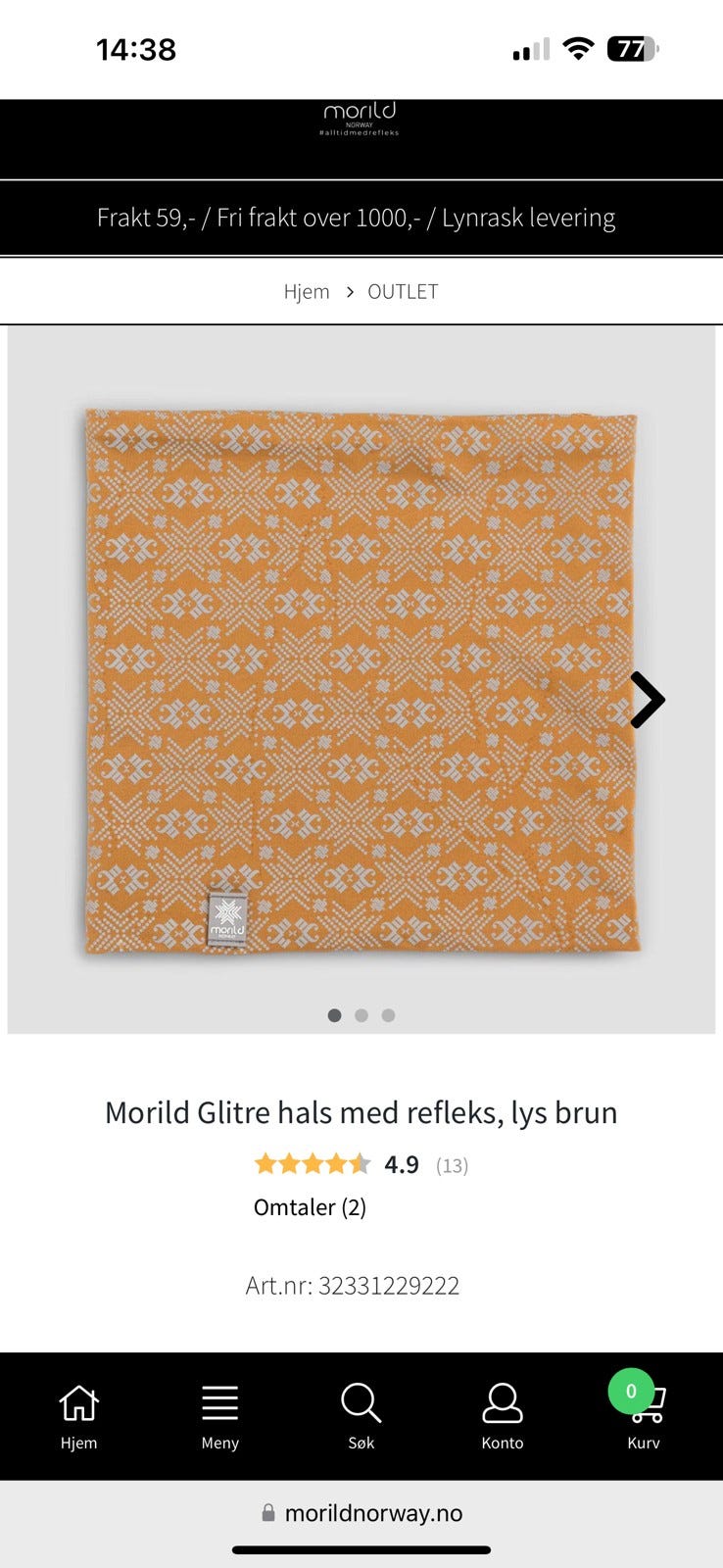The height and width of the screenshot is (1568, 723).
Task: Open the Meny hamburger icon
Action: click(x=219, y=1403)
